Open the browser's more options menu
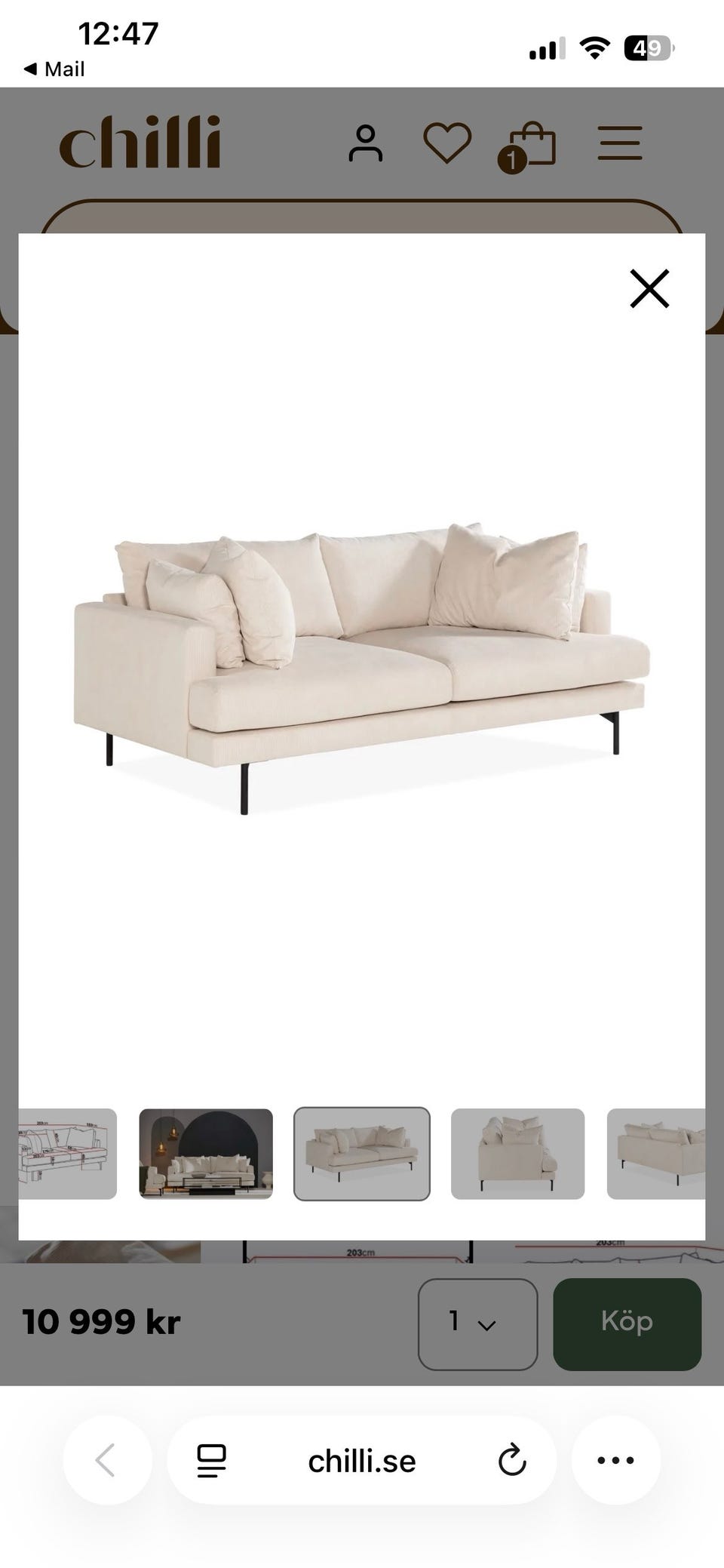 [615, 1460]
